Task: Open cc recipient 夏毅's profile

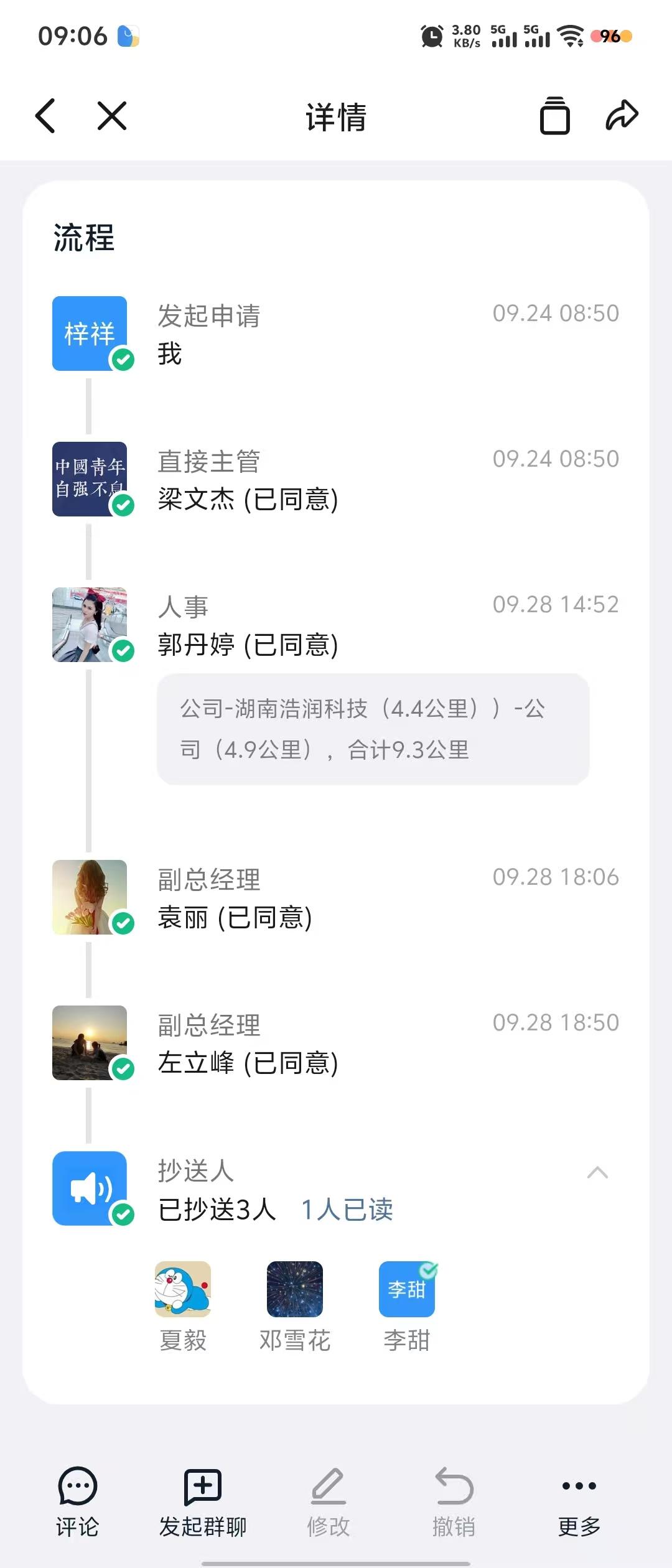Action: pyautogui.click(x=183, y=1290)
